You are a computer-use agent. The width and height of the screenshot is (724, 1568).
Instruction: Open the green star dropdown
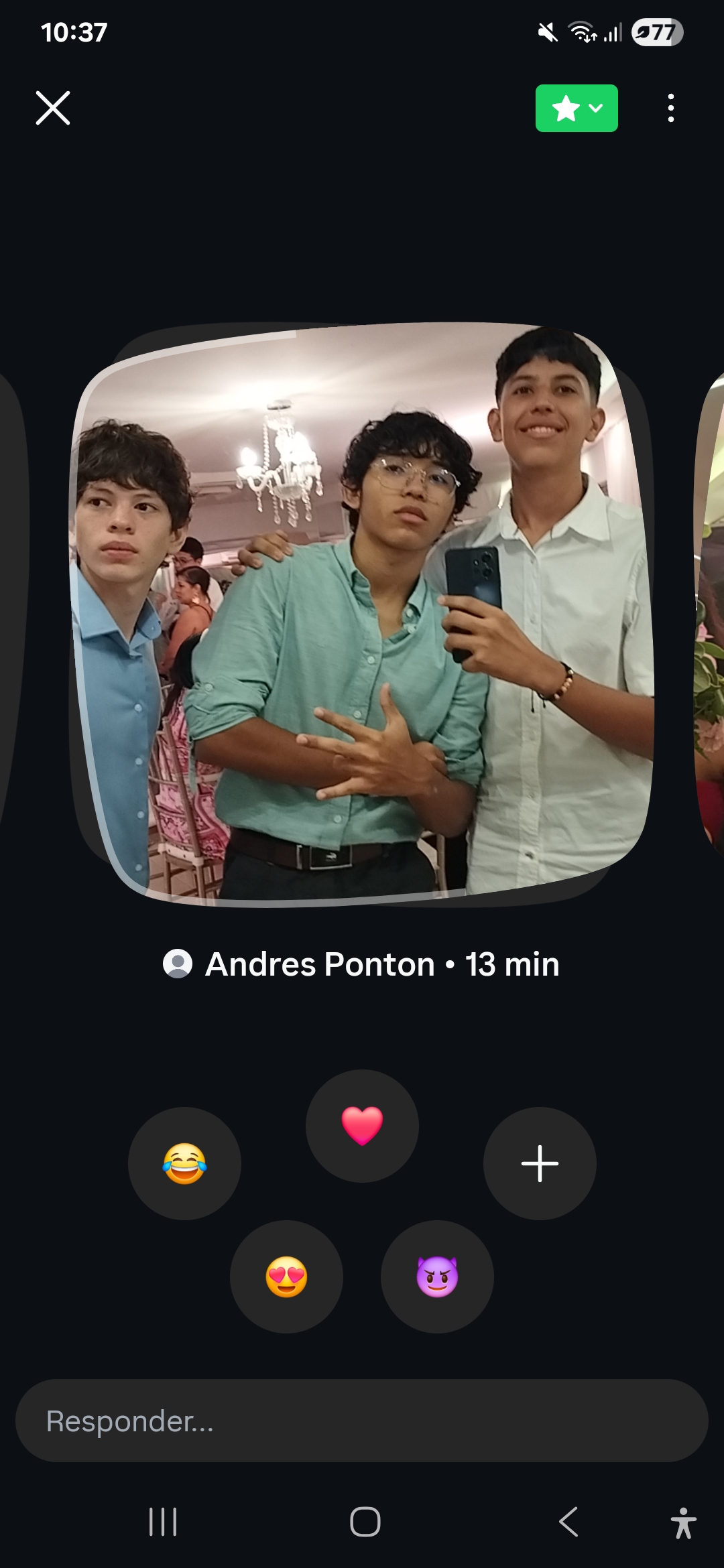[x=577, y=108]
